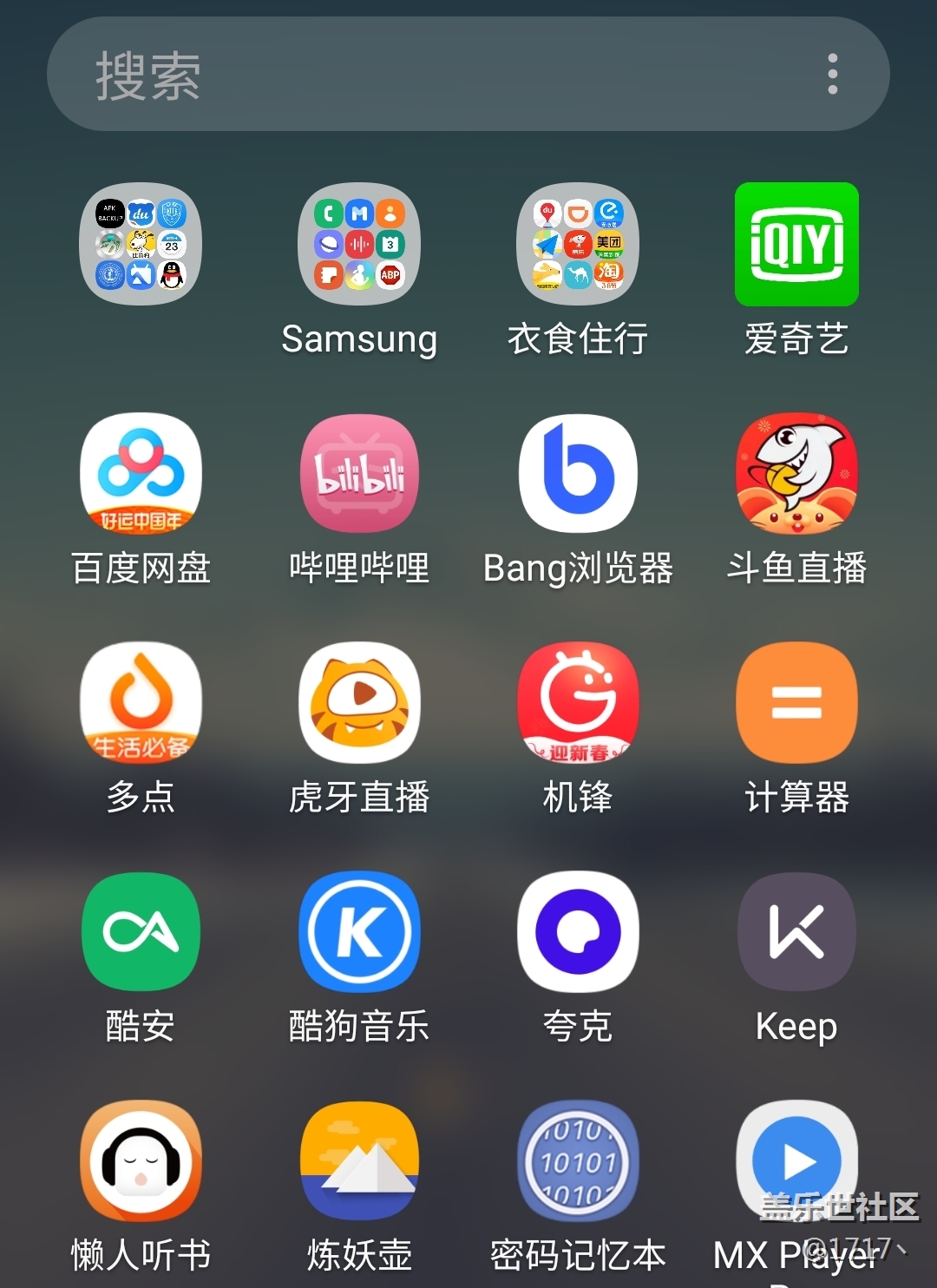Launch the 酷安 app
Screen dimensions: 937x1288
coord(141,932)
